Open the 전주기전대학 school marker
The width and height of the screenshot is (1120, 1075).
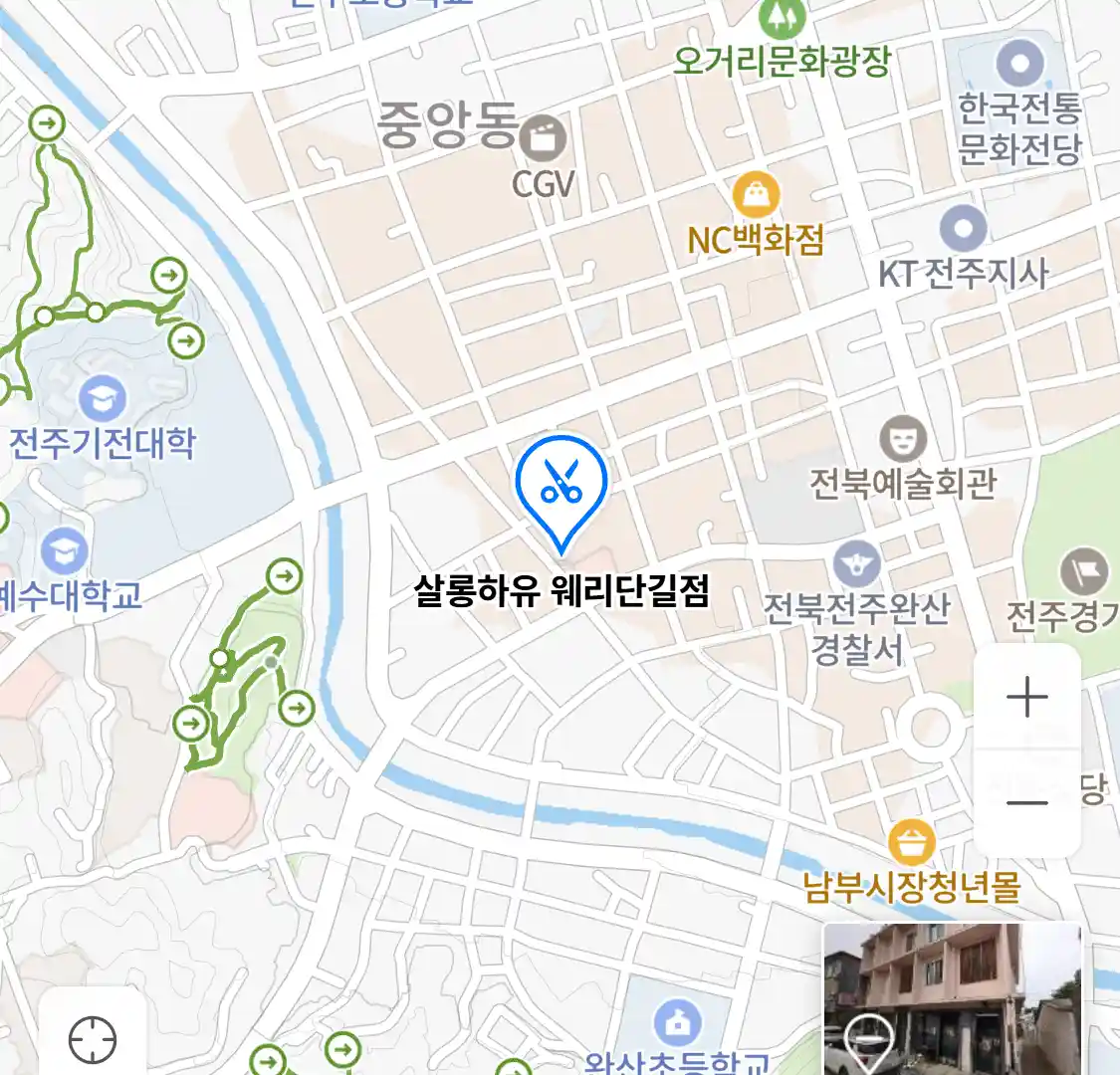(103, 399)
